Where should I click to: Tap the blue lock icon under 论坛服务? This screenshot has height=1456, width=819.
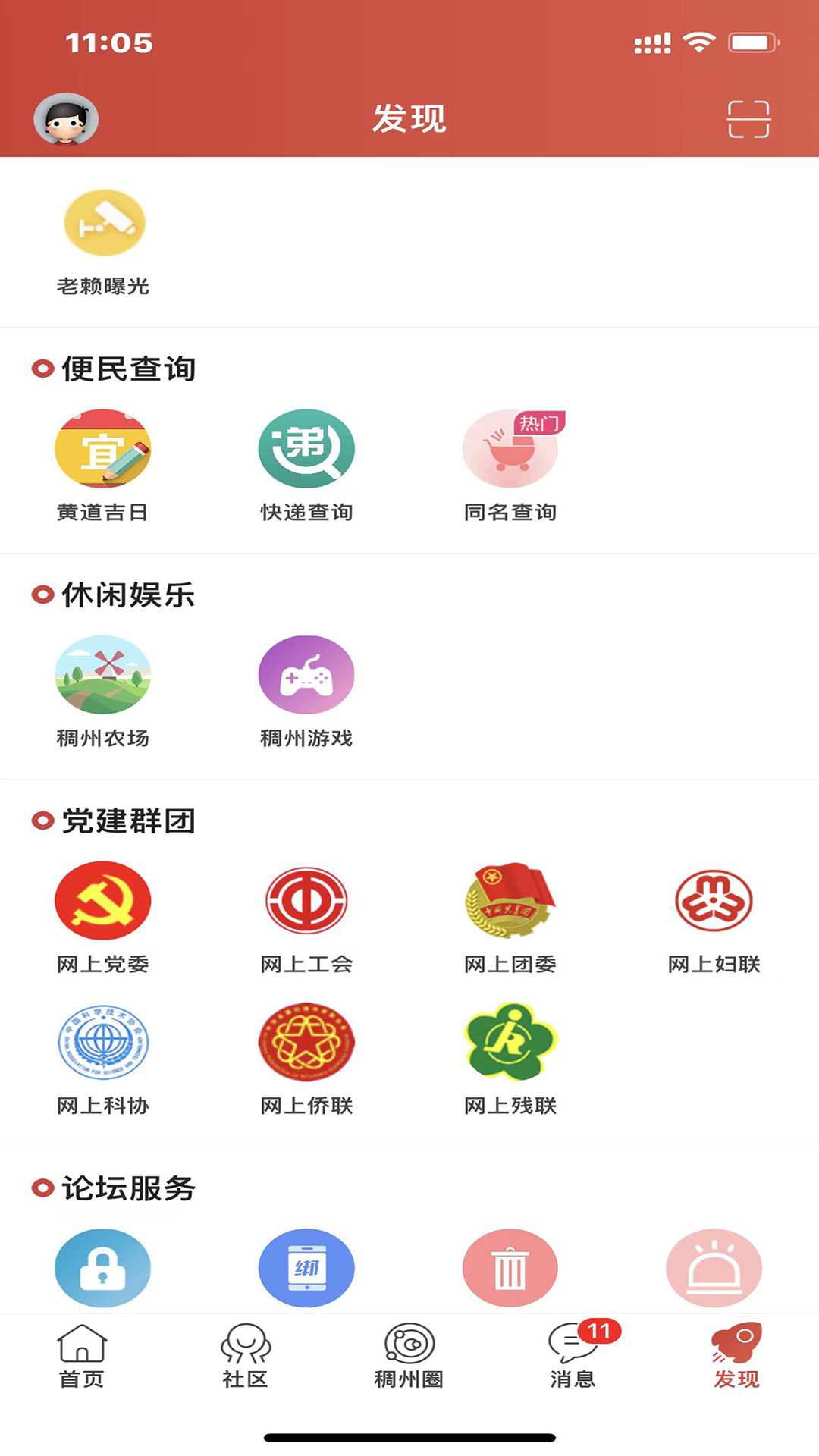tap(104, 1268)
